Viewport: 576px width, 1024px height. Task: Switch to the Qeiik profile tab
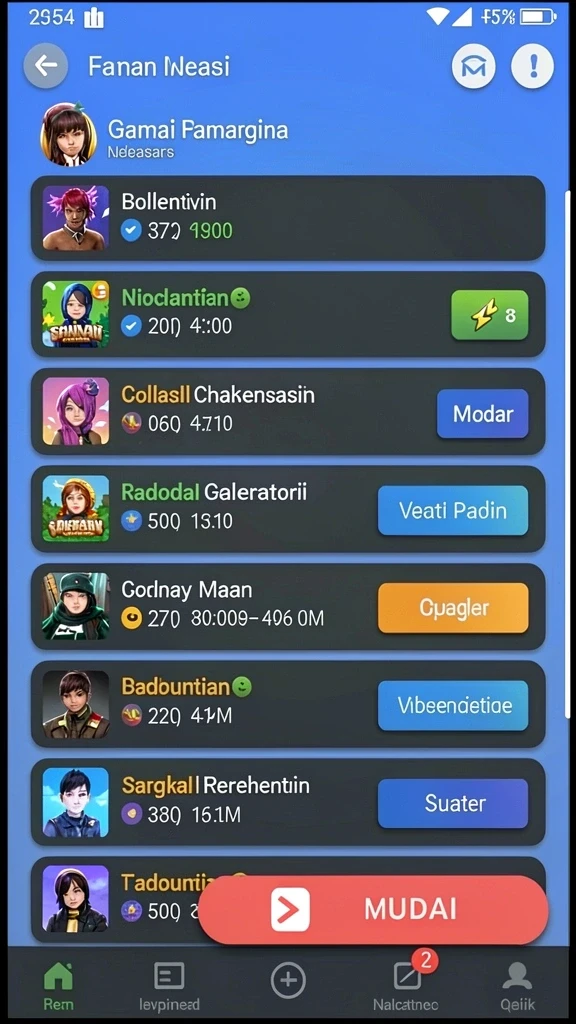click(517, 987)
